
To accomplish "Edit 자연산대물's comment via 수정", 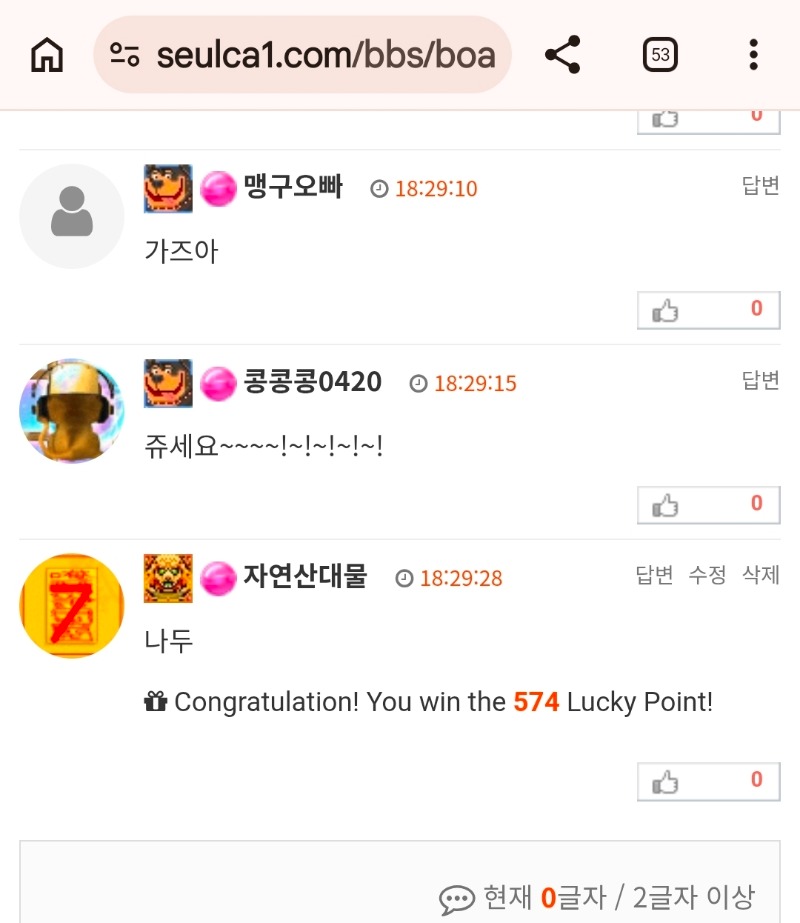I will click(707, 575).
